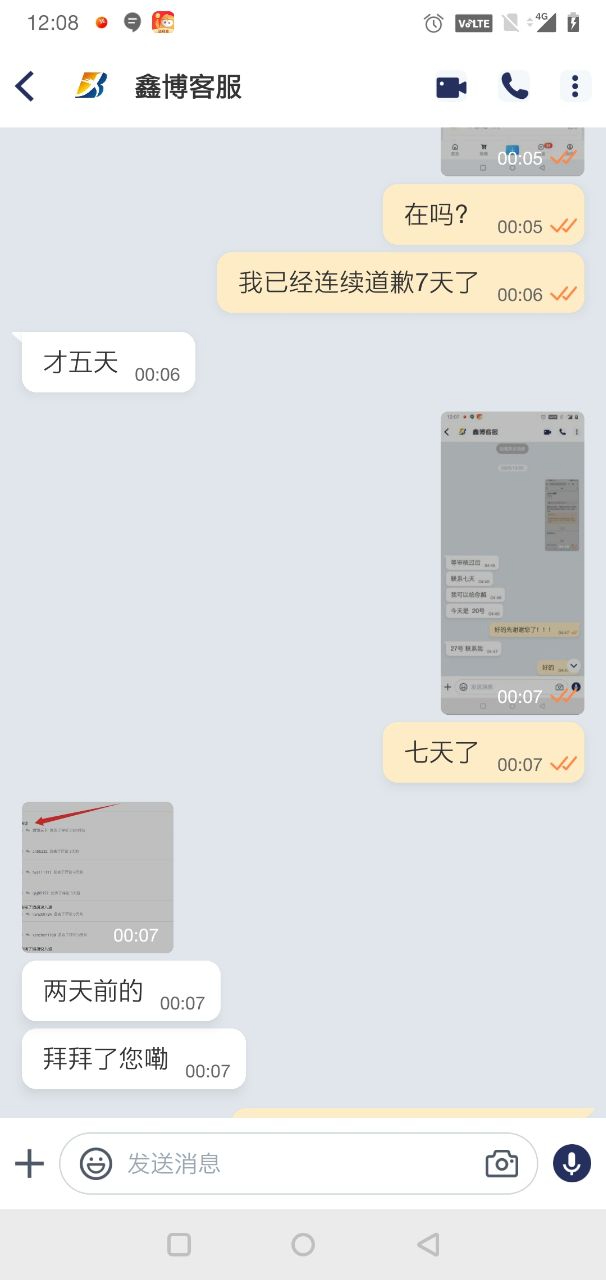Open the system recent apps button
Viewport: 606px width, 1280px height.
click(x=179, y=1244)
